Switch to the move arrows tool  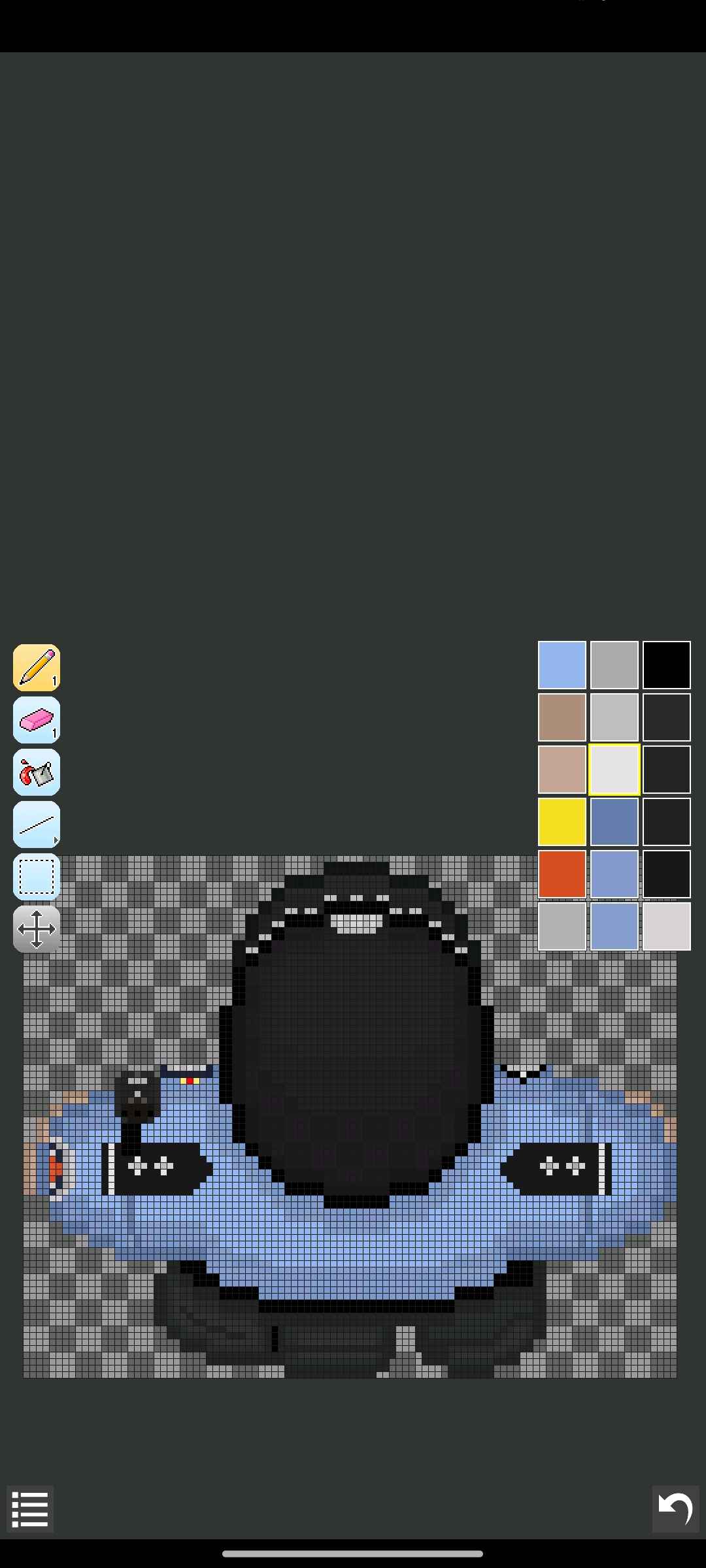click(37, 929)
